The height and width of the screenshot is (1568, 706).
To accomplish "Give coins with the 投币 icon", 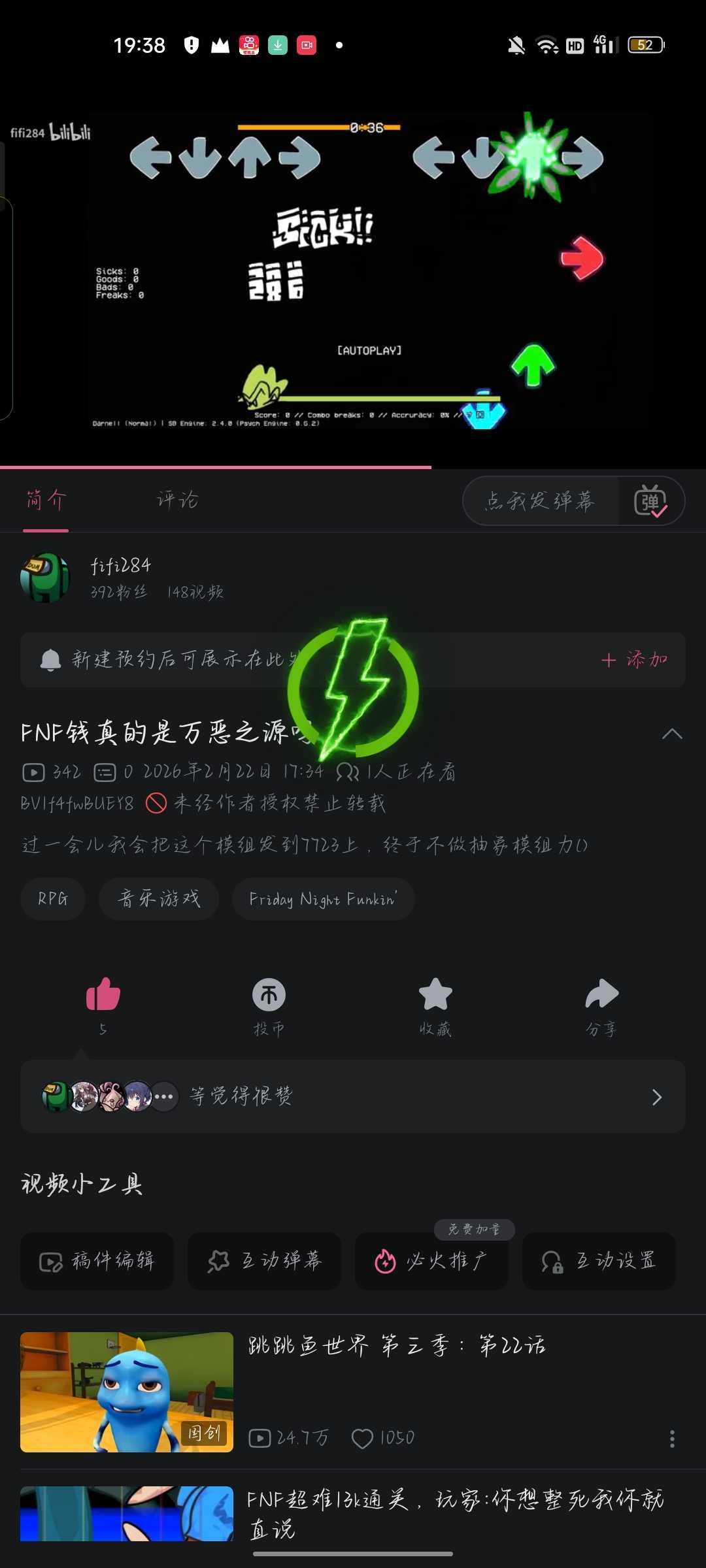I will (x=269, y=996).
